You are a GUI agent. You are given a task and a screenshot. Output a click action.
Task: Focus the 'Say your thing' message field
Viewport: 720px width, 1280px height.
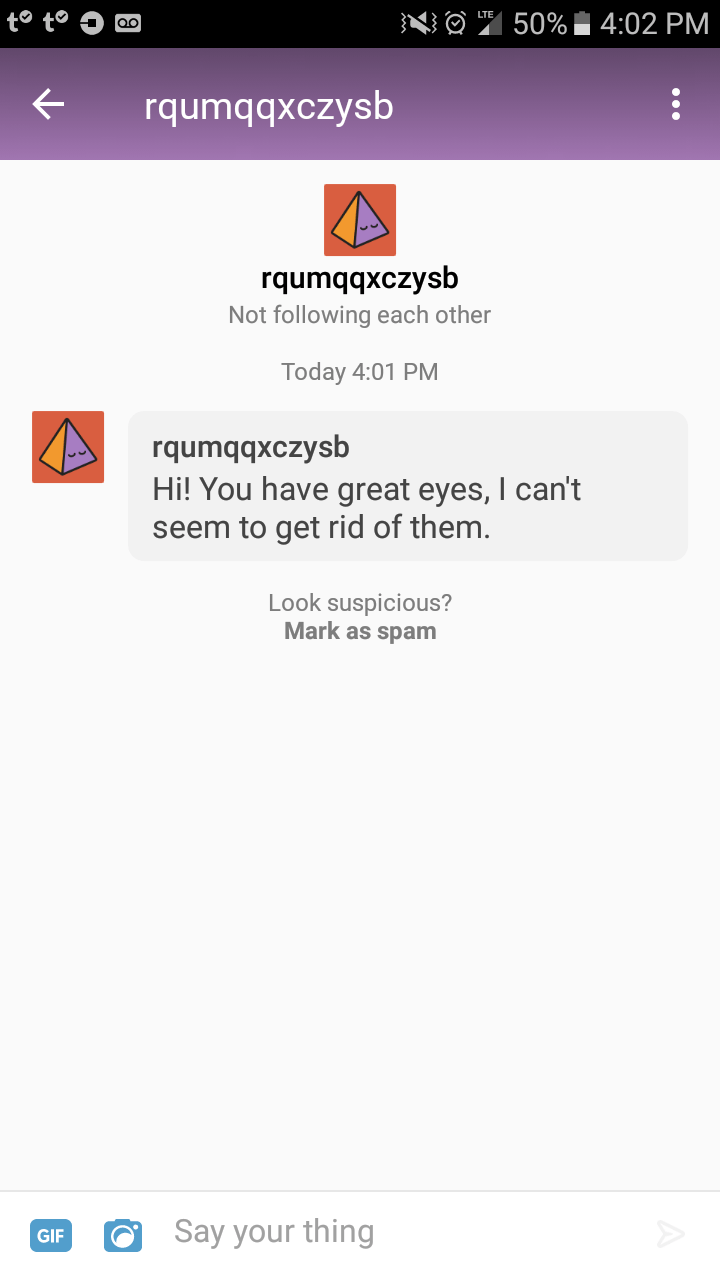click(x=400, y=1232)
